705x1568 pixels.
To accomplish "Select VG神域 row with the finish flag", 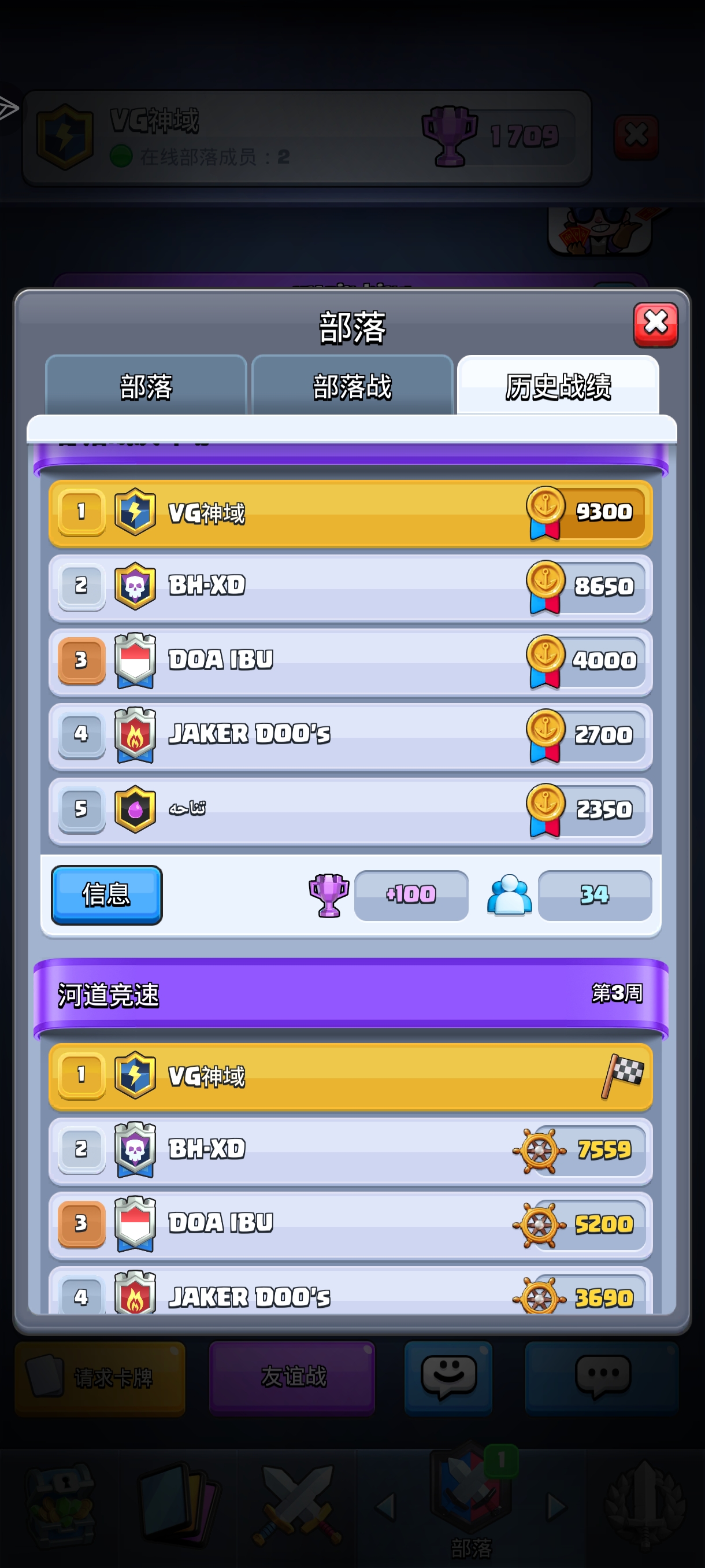I will coord(350,1076).
